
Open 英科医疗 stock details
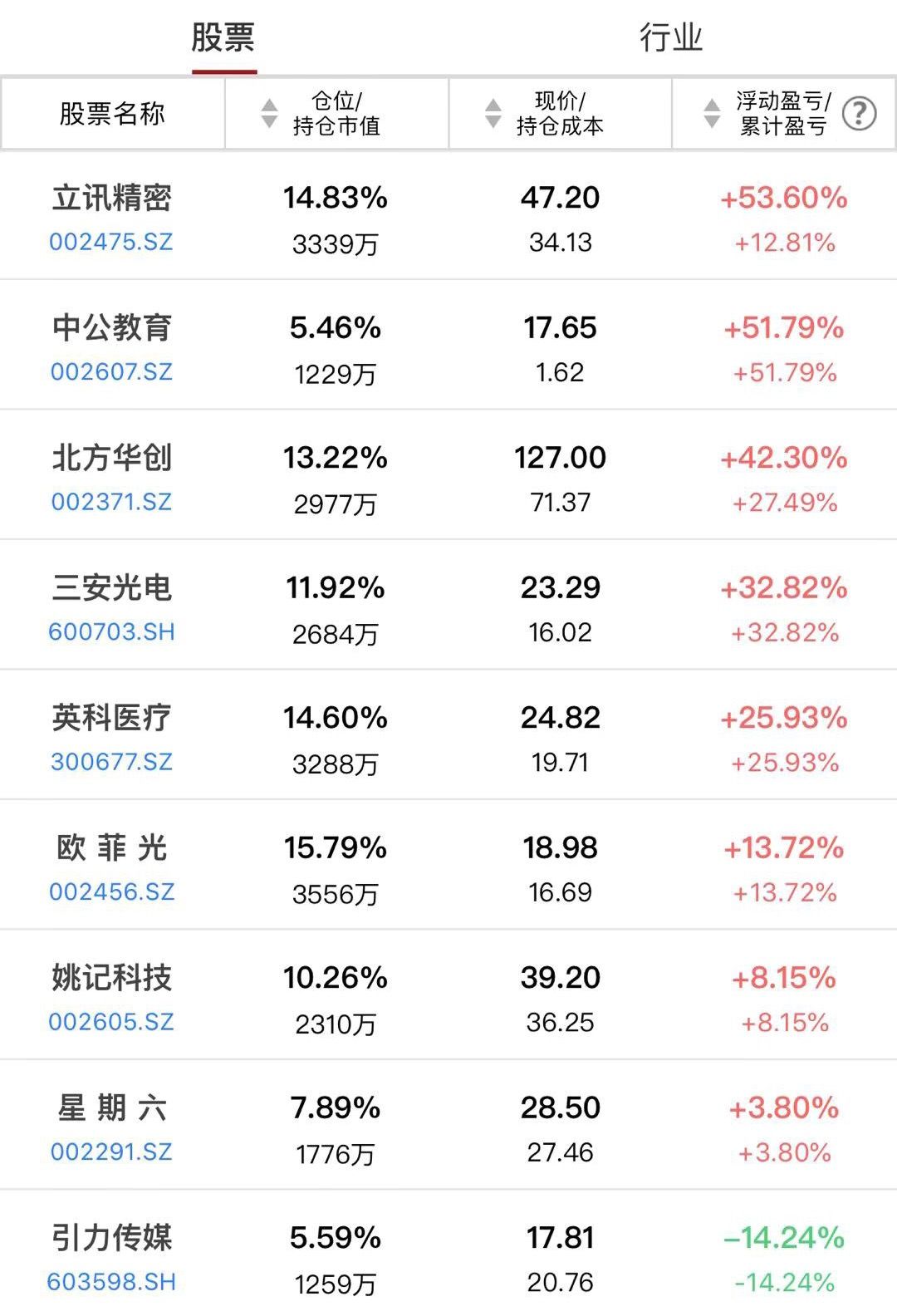(112, 736)
